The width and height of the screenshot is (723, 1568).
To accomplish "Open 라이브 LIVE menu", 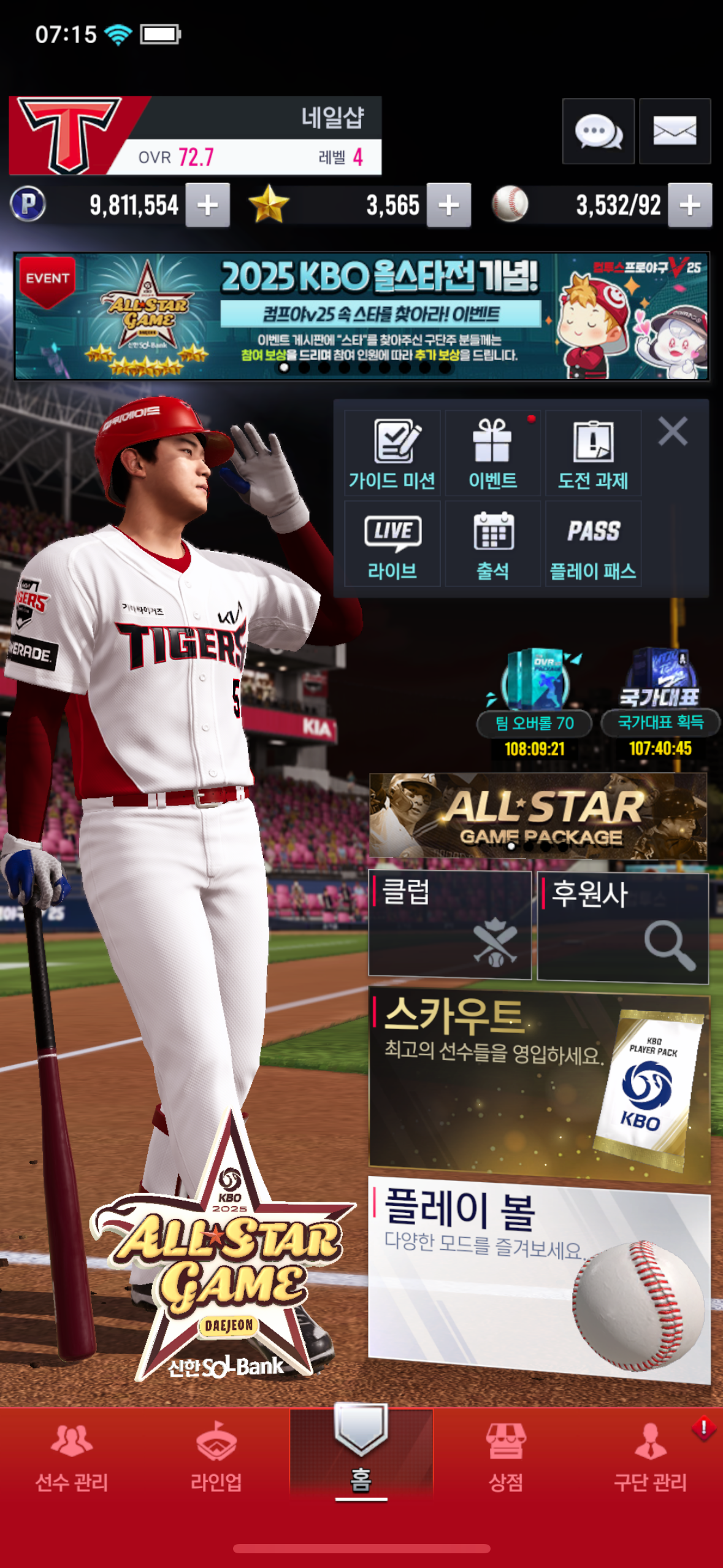I will [x=392, y=544].
